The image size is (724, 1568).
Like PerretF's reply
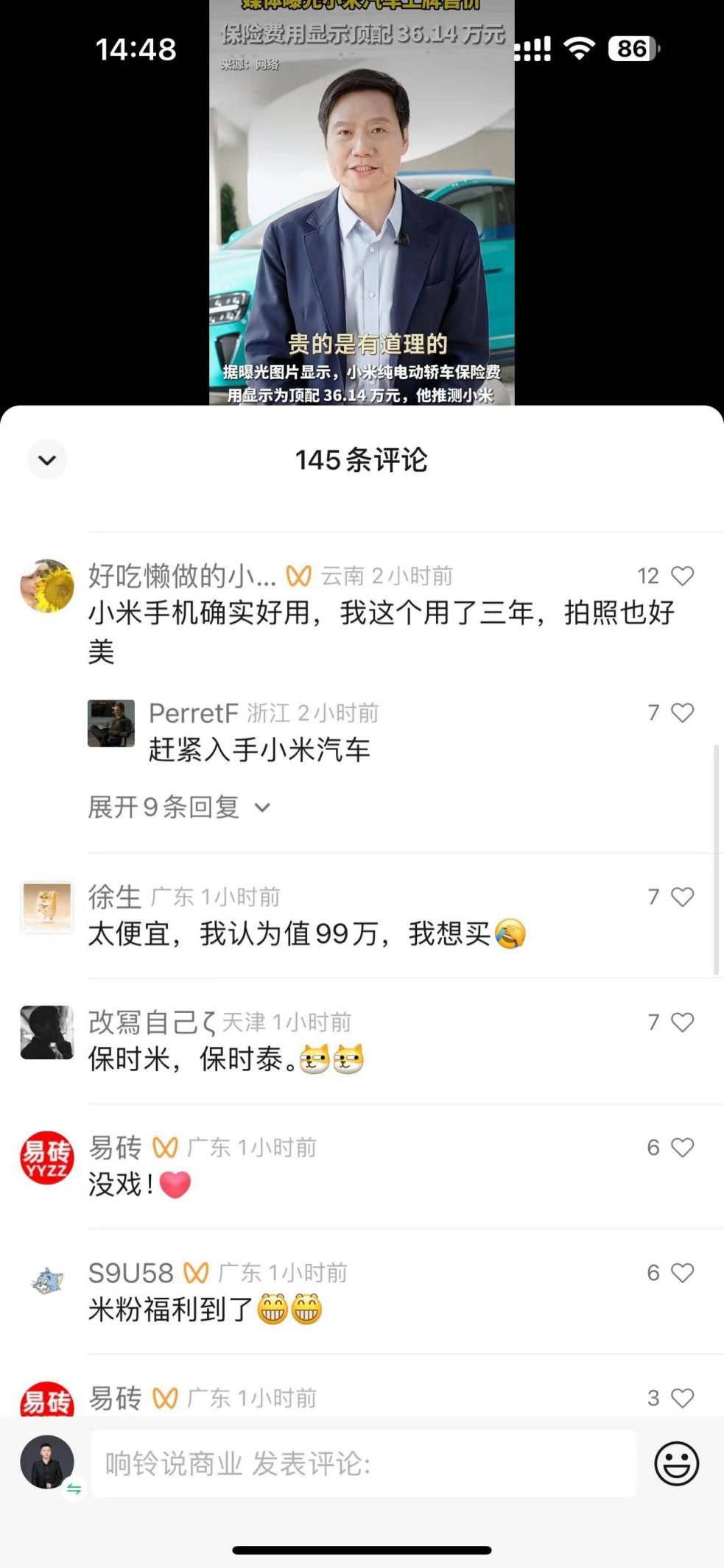point(683,713)
